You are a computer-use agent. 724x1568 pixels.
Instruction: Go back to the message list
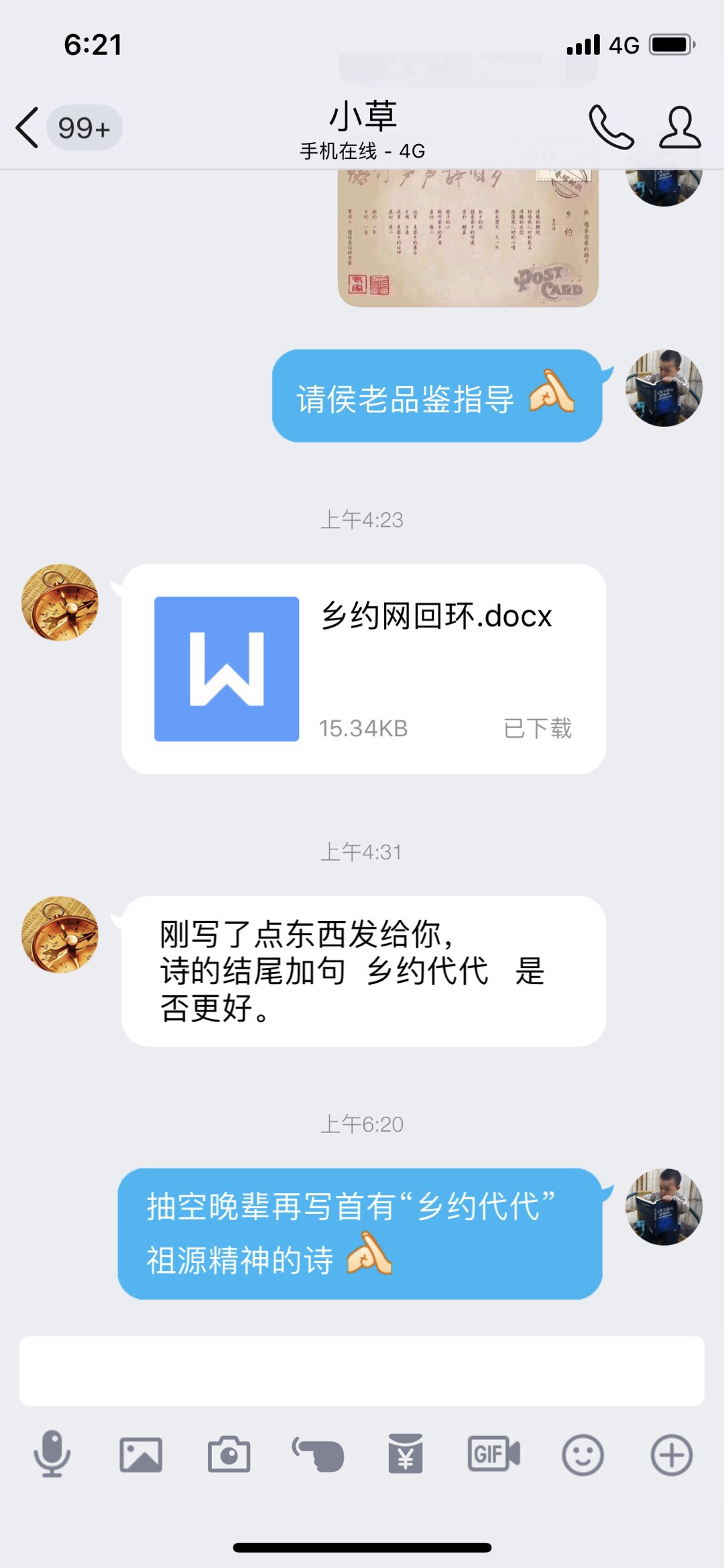click(28, 127)
